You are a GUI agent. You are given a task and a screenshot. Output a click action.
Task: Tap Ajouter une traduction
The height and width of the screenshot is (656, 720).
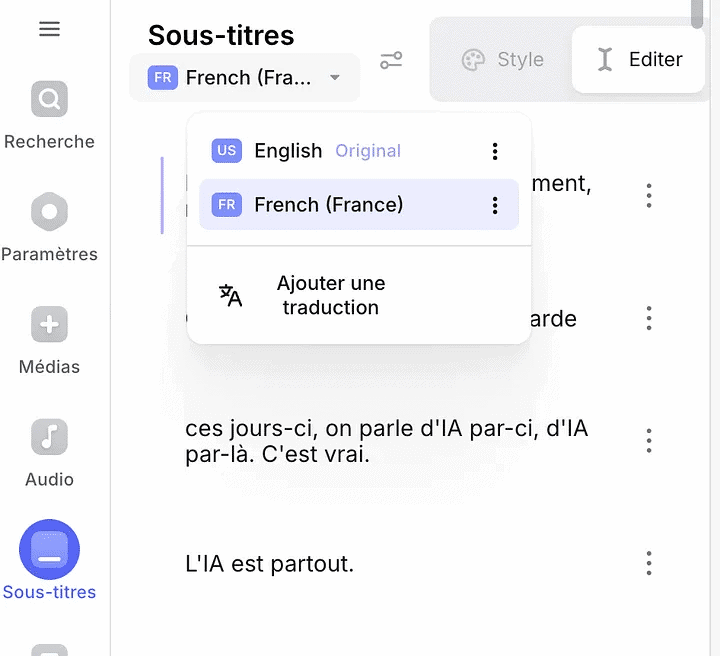(330, 295)
